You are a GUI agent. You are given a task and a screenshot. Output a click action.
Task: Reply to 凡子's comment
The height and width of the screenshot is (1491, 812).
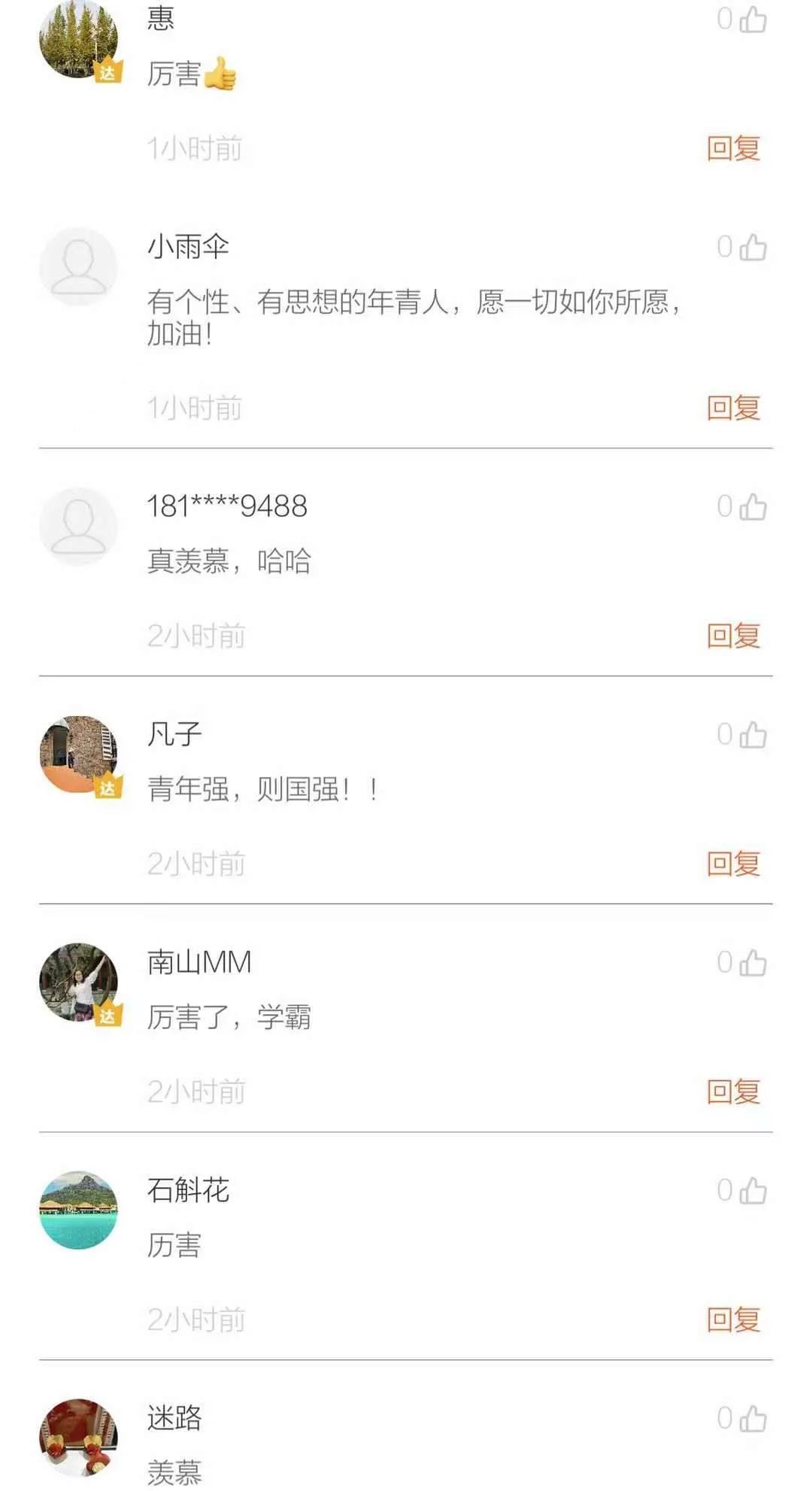point(733,864)
